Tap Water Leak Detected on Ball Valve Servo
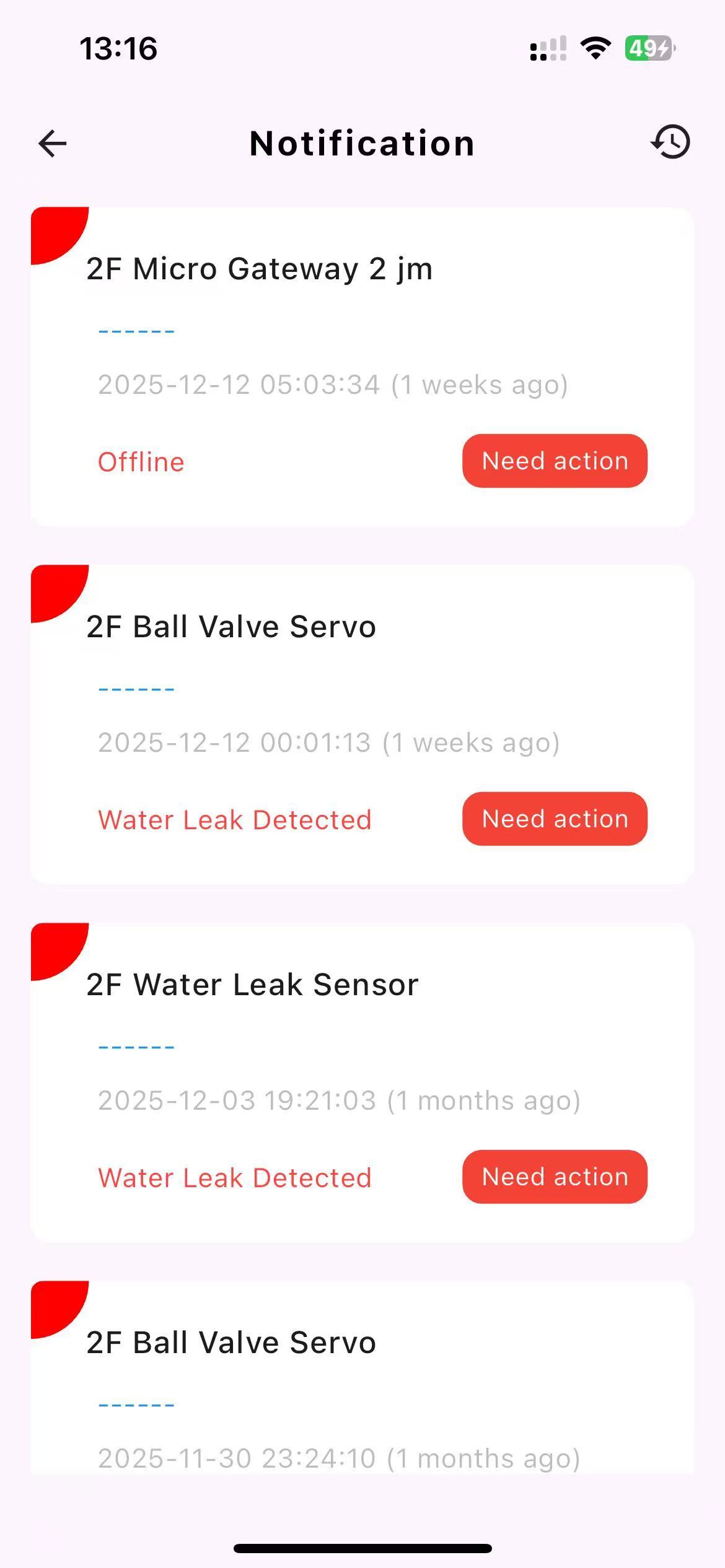 tap(235, 819)
